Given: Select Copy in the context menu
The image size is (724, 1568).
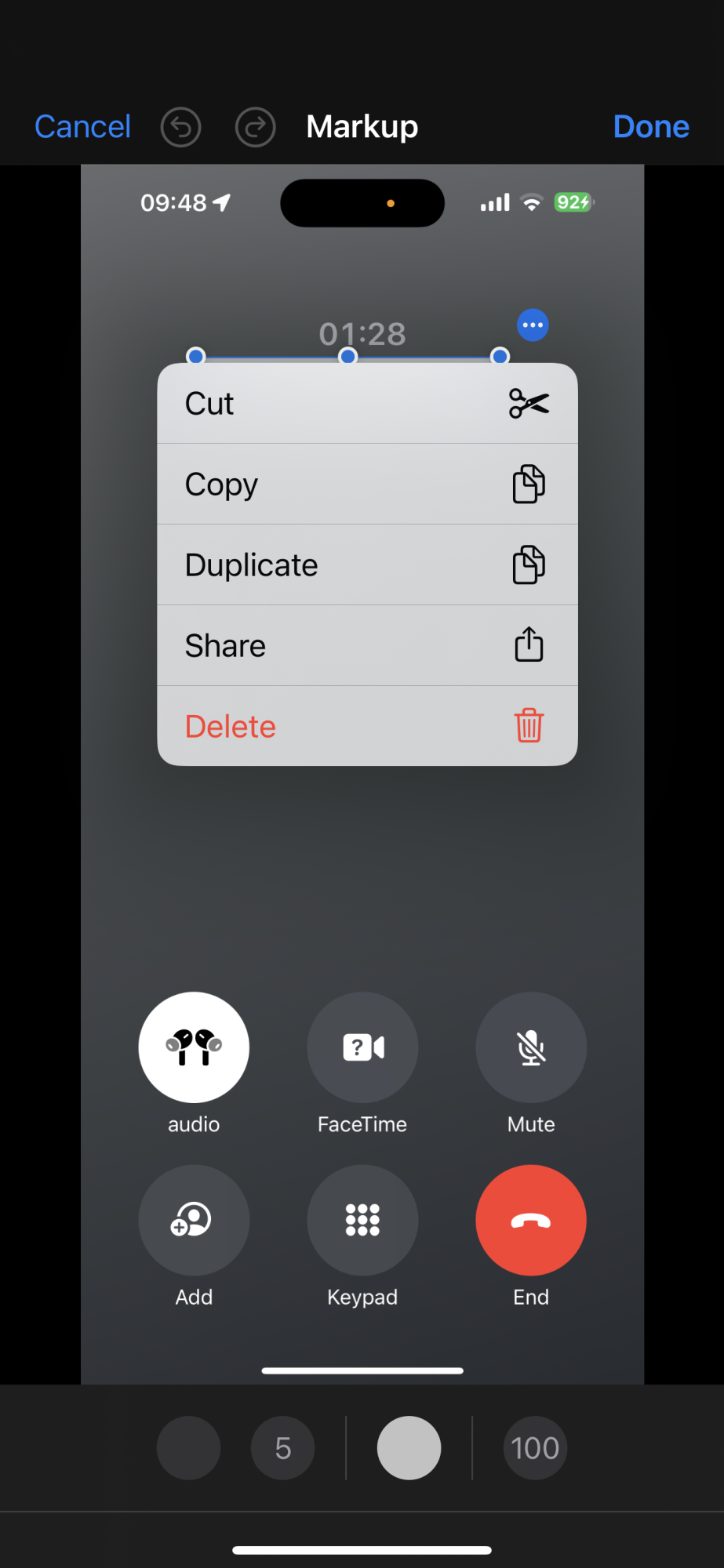Looking at the screenshot, I should pos(367,484).
